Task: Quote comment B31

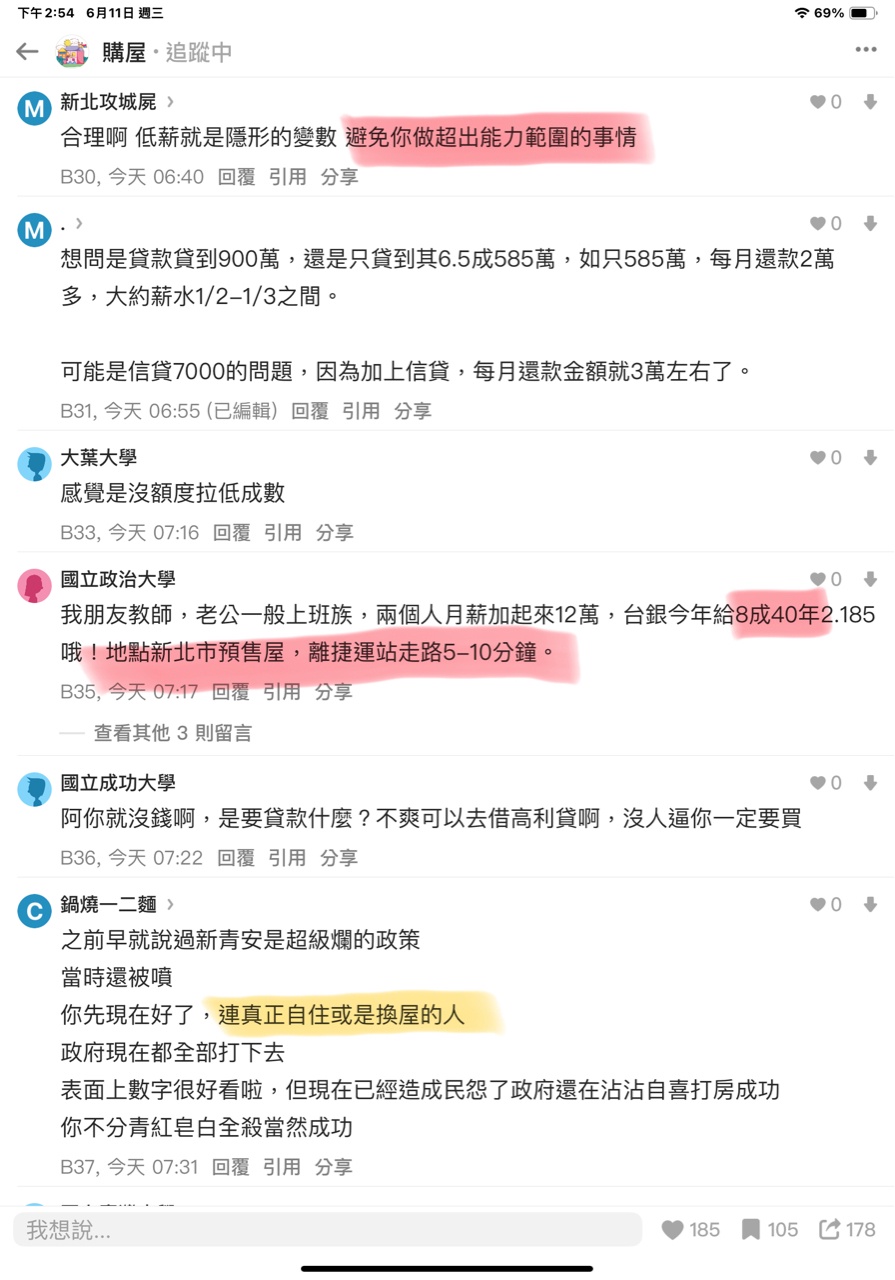Action: [x=361, y=411]
